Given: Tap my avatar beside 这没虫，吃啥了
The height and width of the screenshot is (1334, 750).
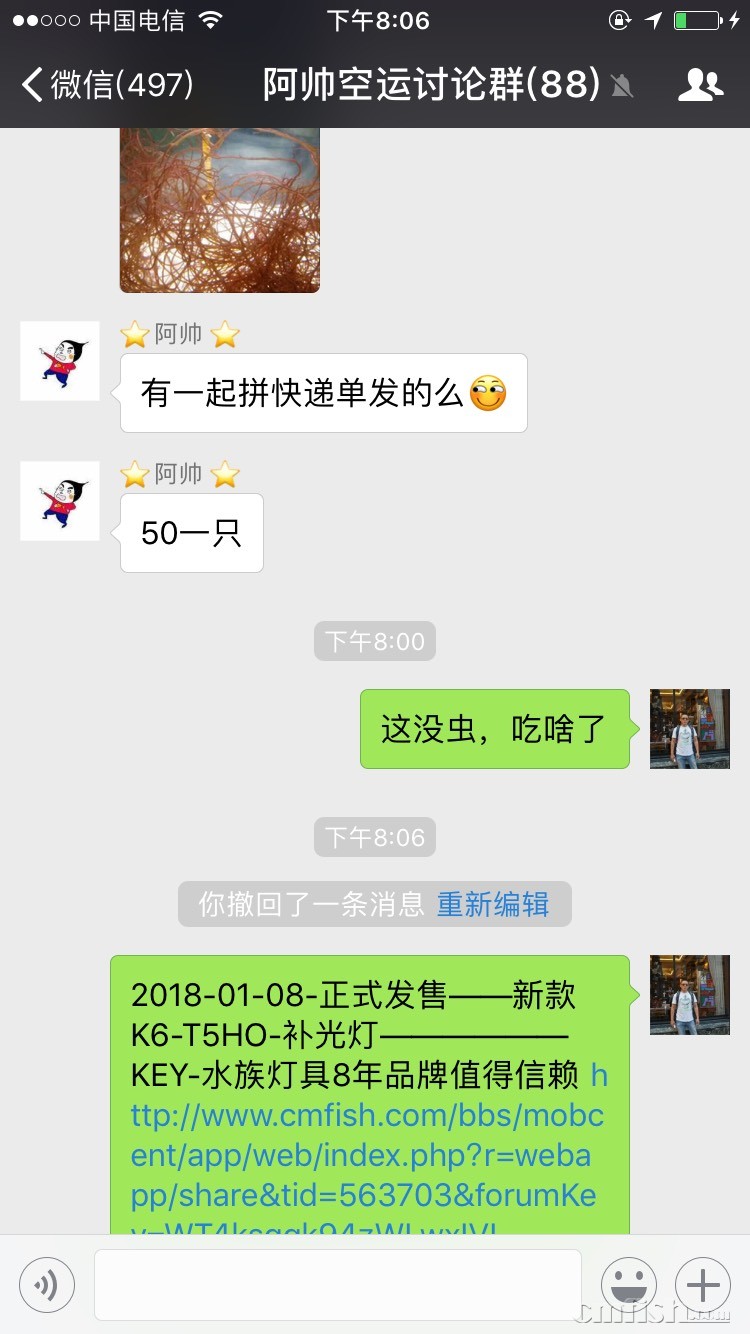Looking at the screenshot, I should click(x=690, y=729).
